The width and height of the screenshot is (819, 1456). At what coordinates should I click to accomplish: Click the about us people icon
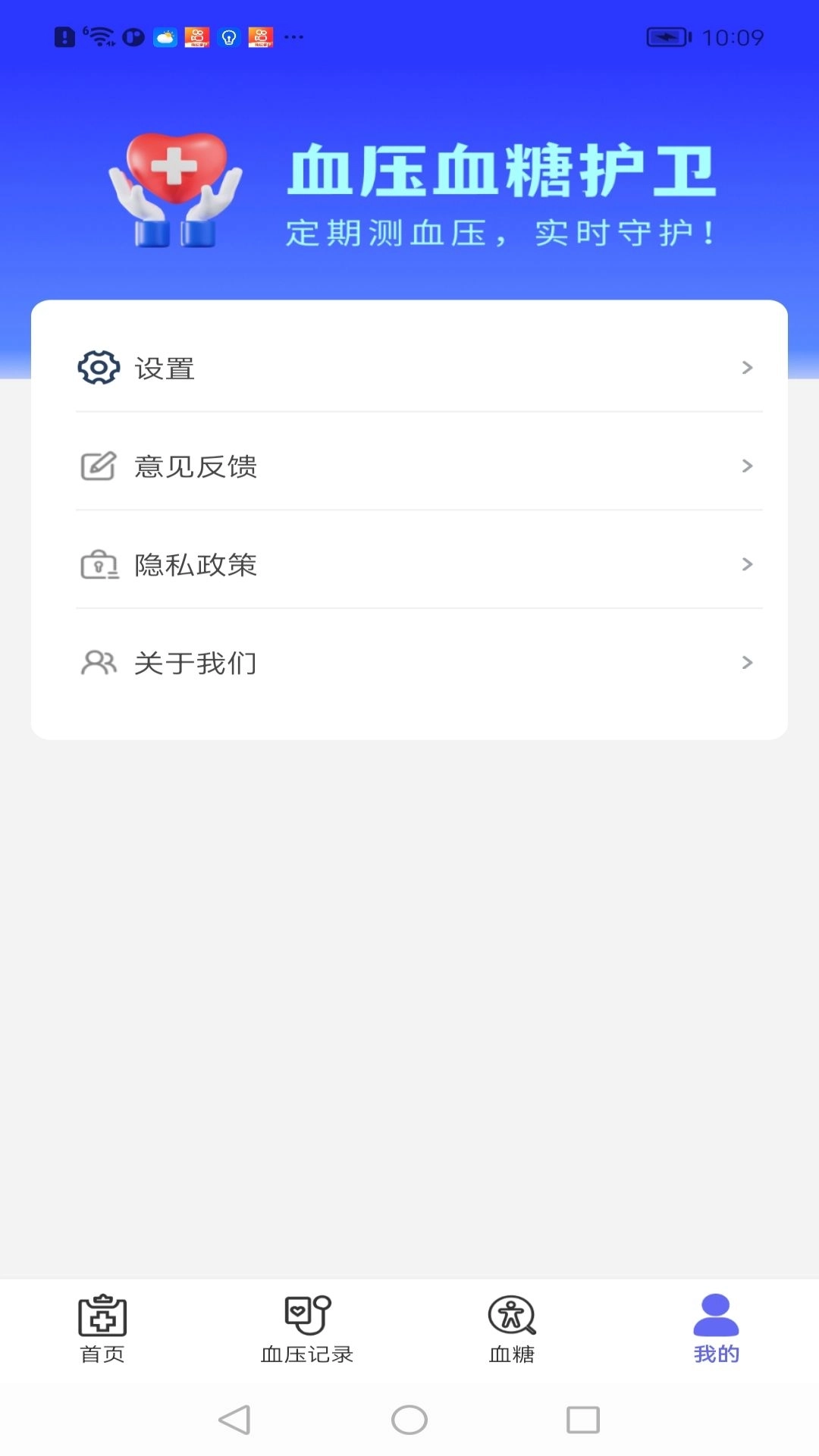97,661
